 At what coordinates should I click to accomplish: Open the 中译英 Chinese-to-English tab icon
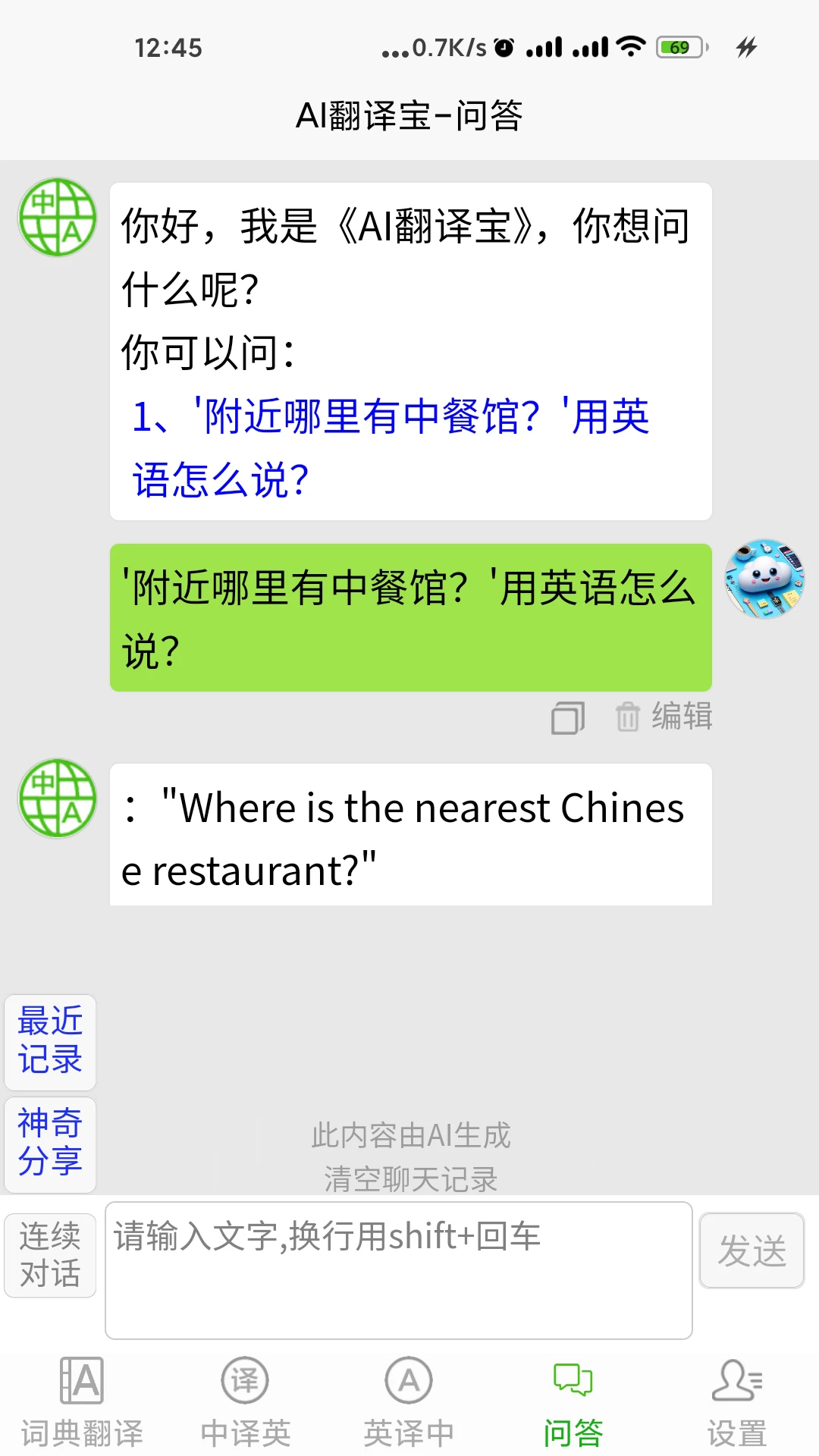click(245, 1382)
